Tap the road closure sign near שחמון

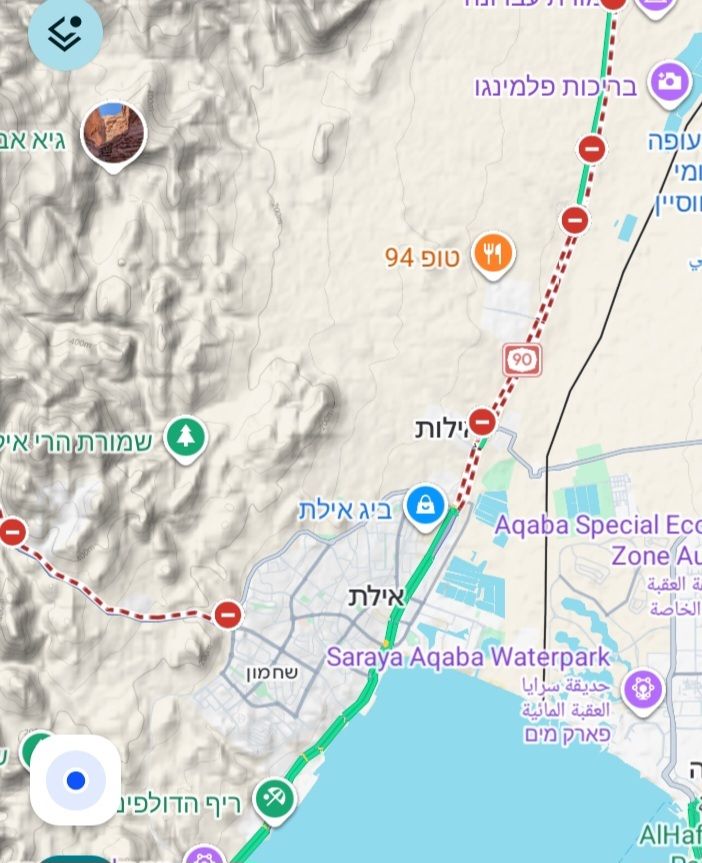pyautogui.click(x=227, y=614)
